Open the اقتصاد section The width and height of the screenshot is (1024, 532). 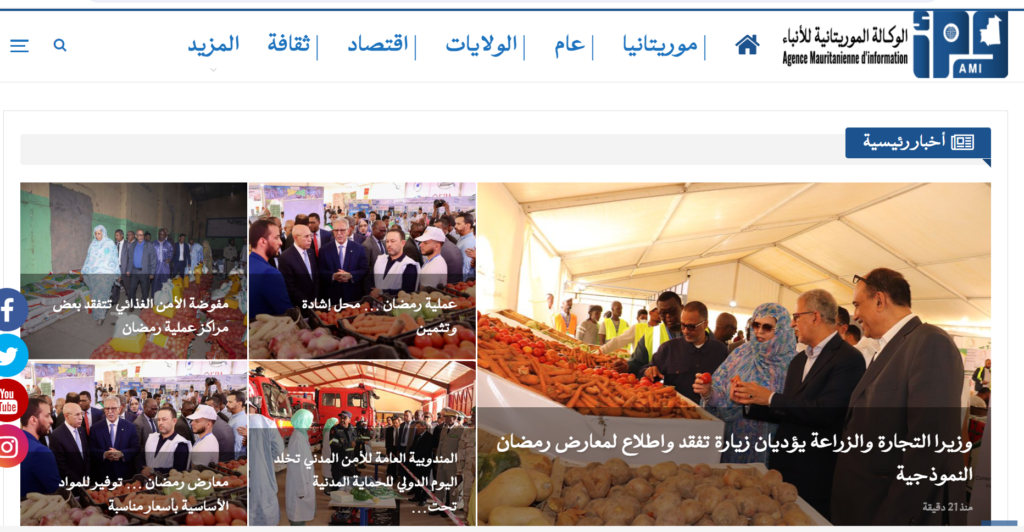coord(377,44)
